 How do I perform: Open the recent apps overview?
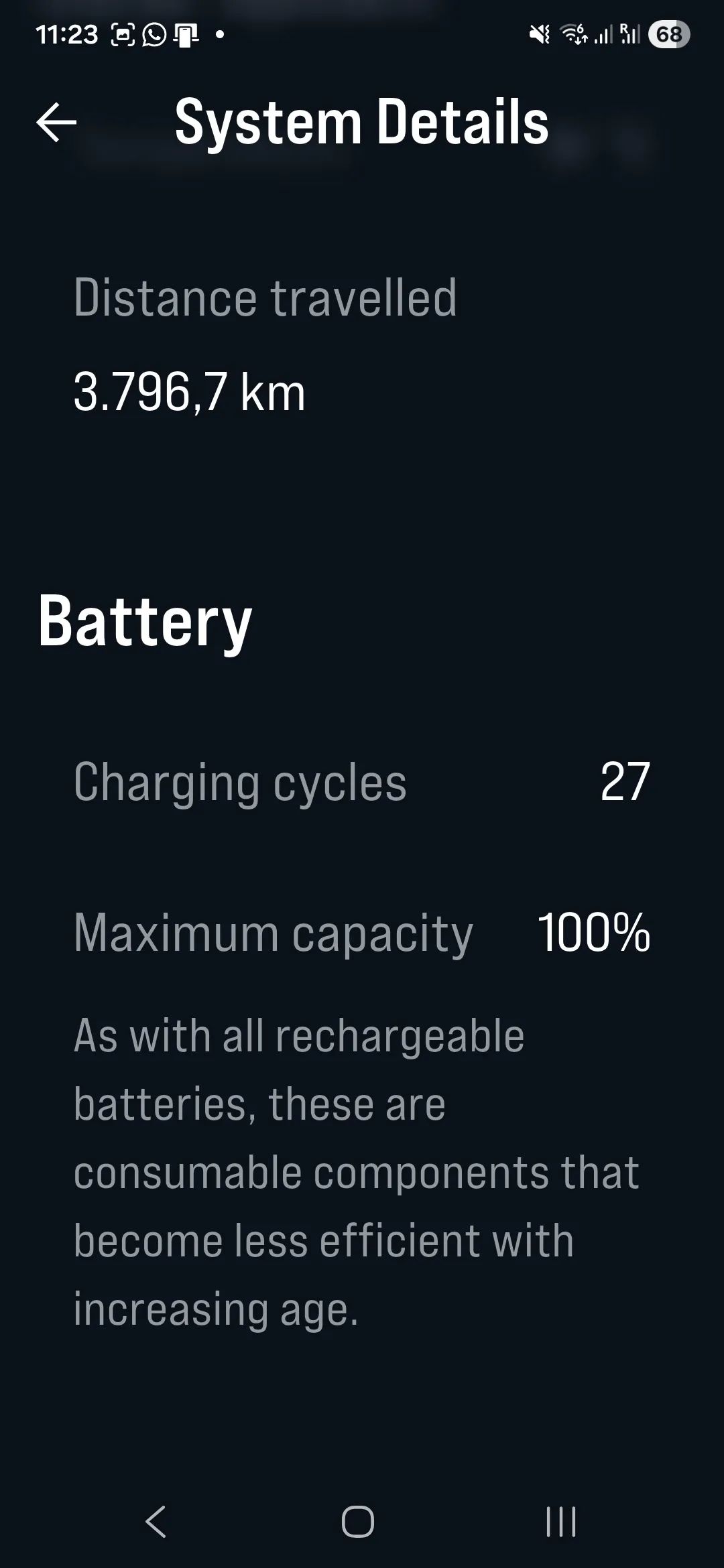[x=560, y=1521]
